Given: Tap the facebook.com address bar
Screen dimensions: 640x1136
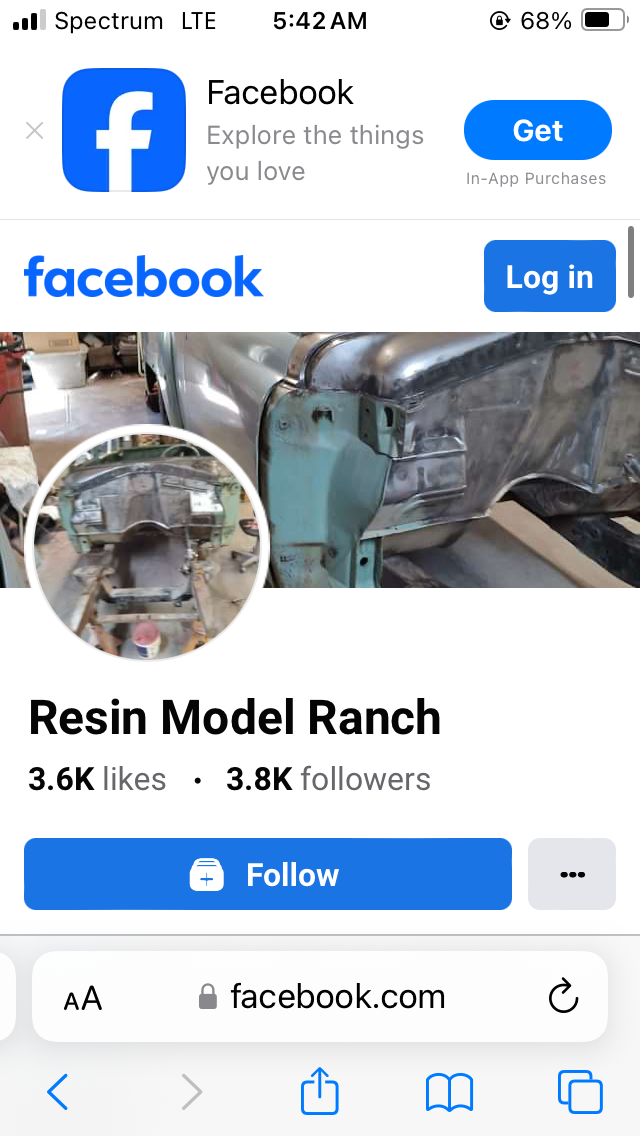Looking at the screenshot, I should 320,997.
